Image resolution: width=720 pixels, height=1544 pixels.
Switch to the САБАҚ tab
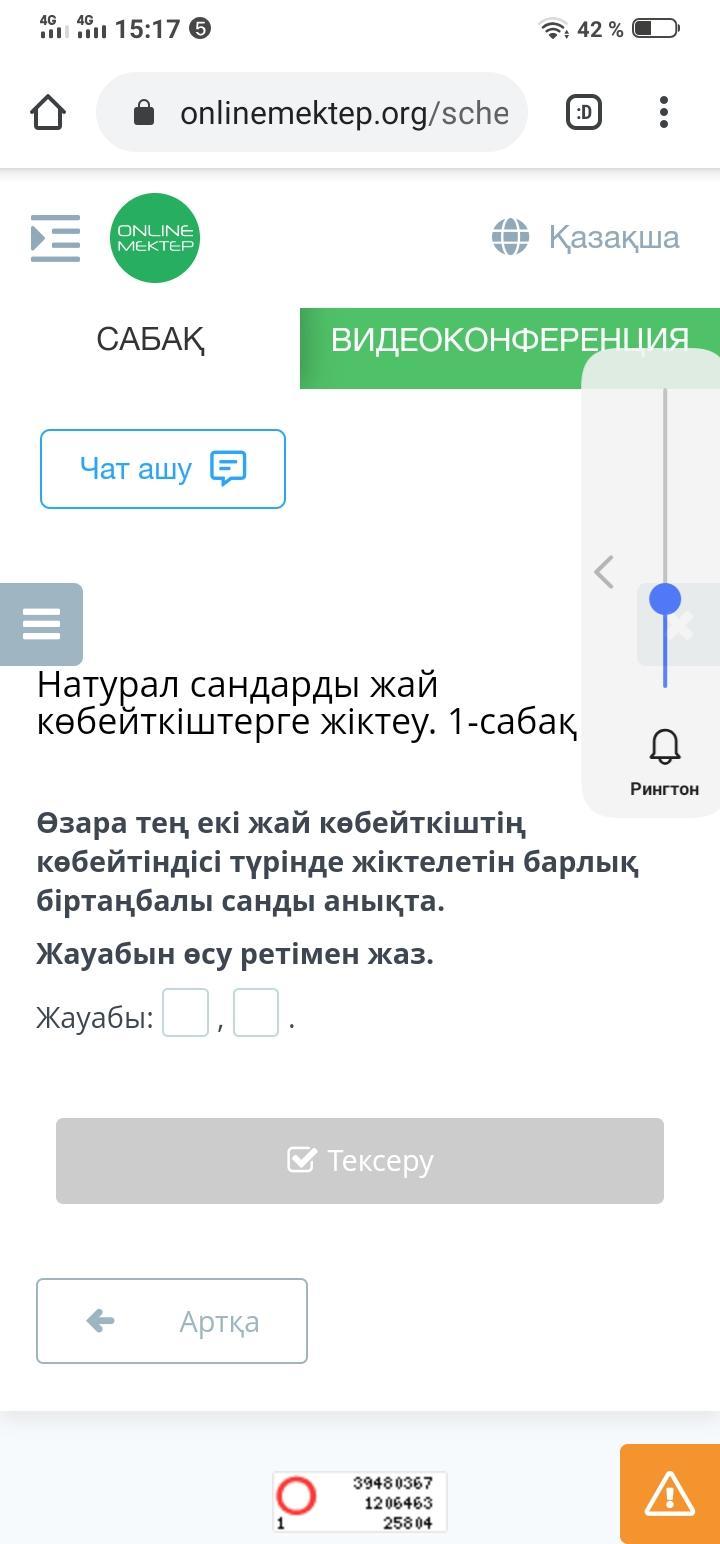point(151,340)
